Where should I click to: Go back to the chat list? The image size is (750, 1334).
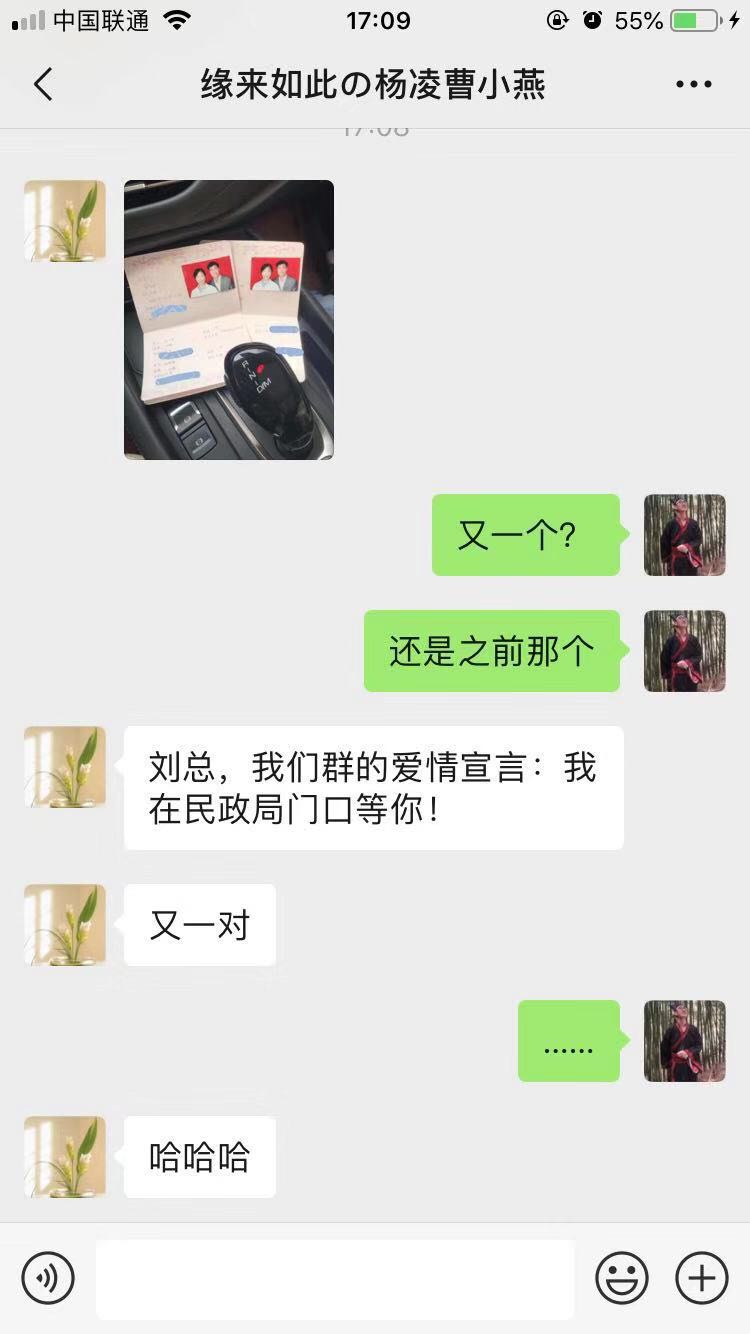point(43,85)
